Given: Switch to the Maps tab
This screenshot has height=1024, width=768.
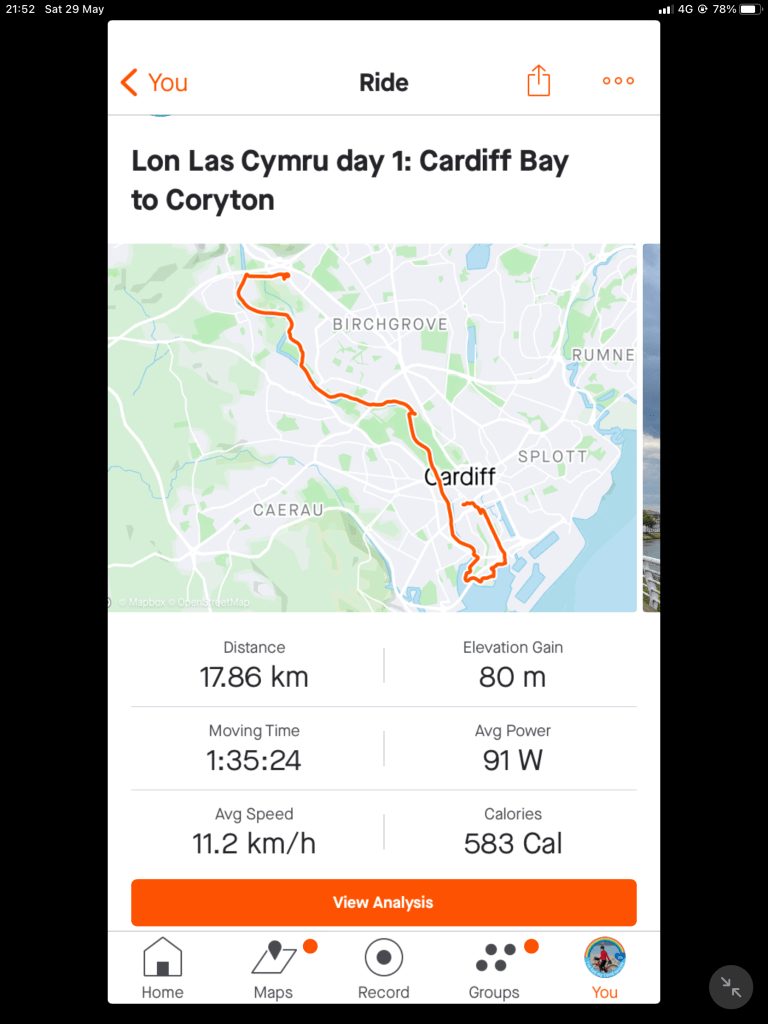Looking at the screenshot, I should coord(273,968).
